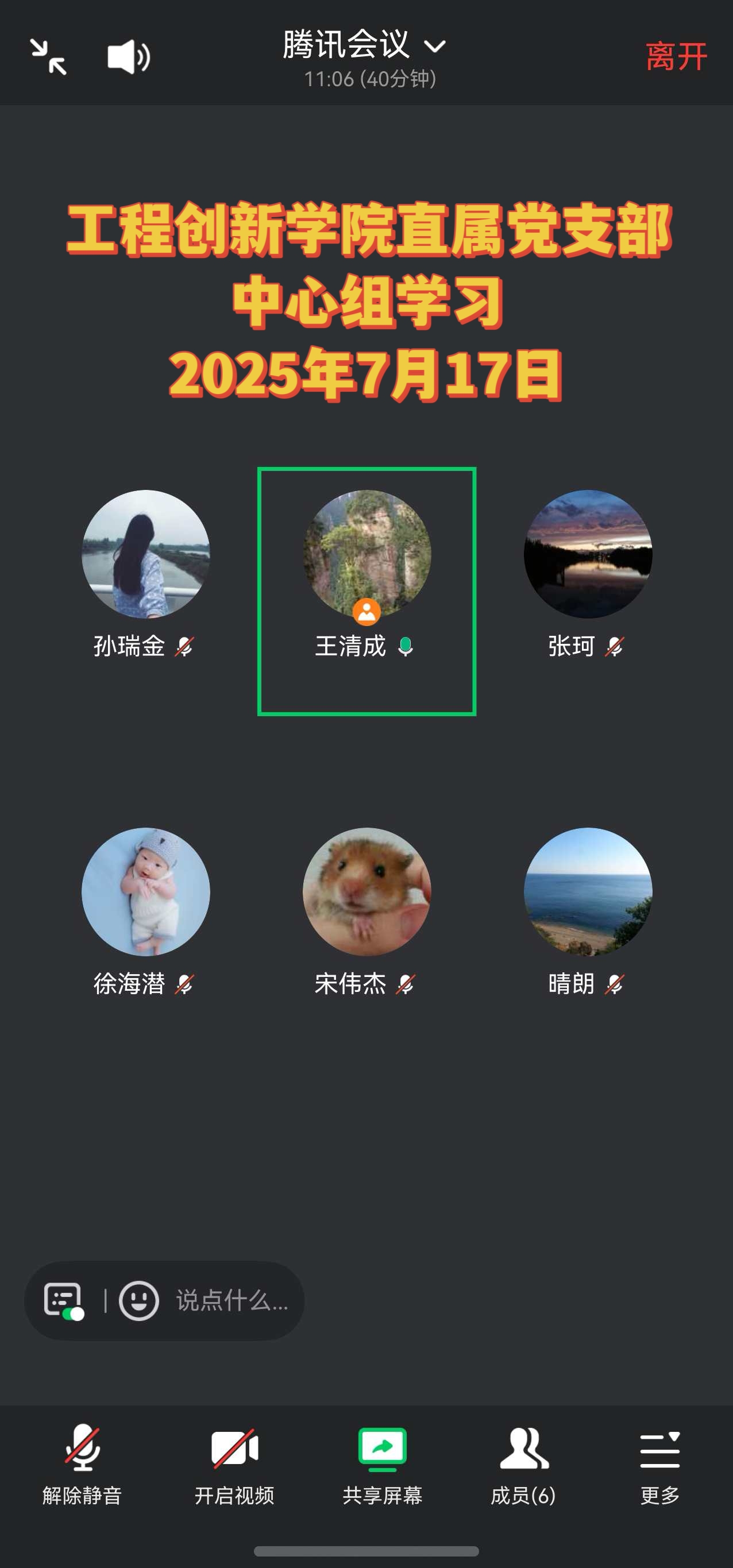
Task: Select participant 孙瑞金's tile
Action: (145, 554)
